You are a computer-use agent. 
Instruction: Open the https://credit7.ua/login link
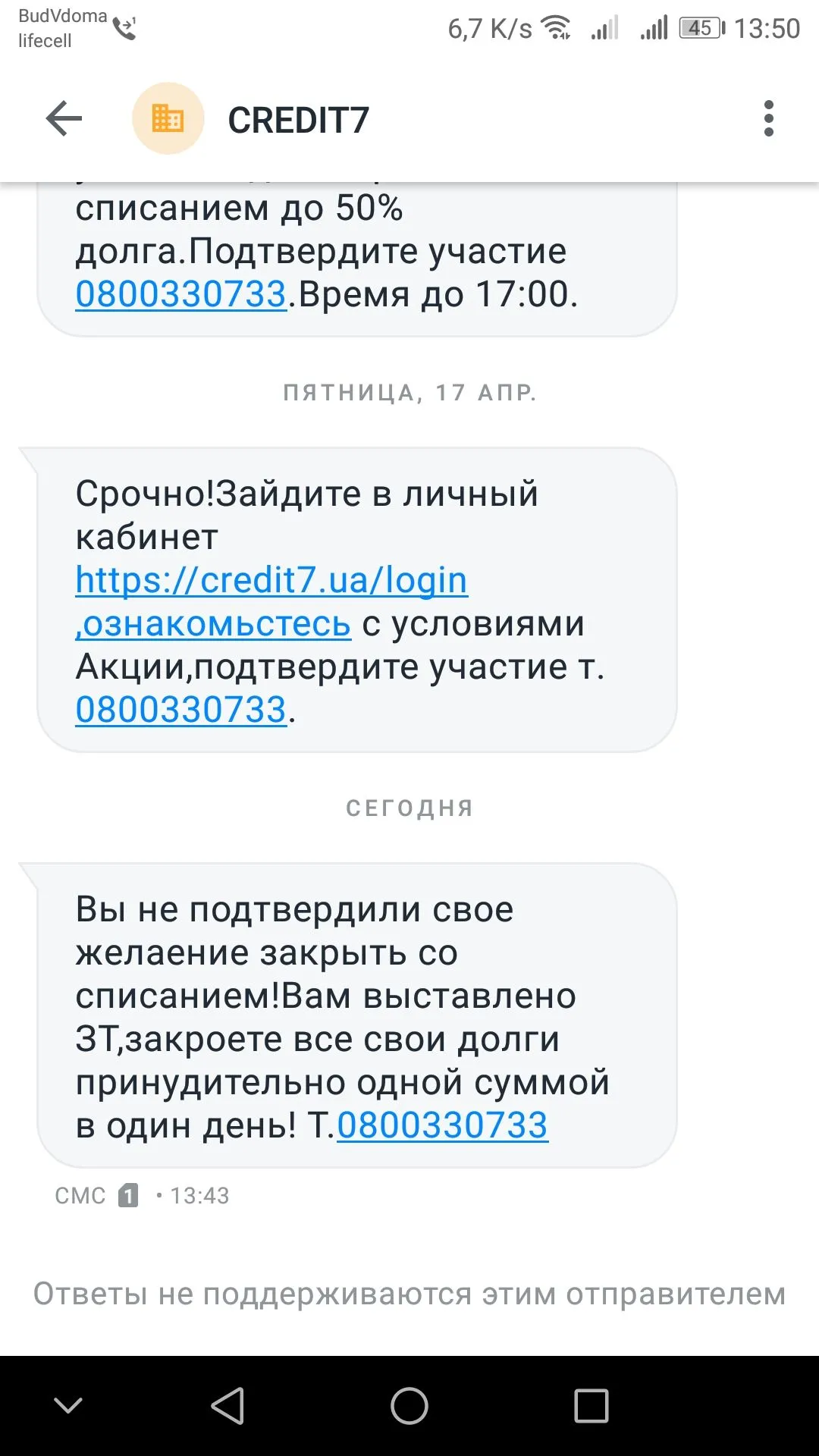271,581
